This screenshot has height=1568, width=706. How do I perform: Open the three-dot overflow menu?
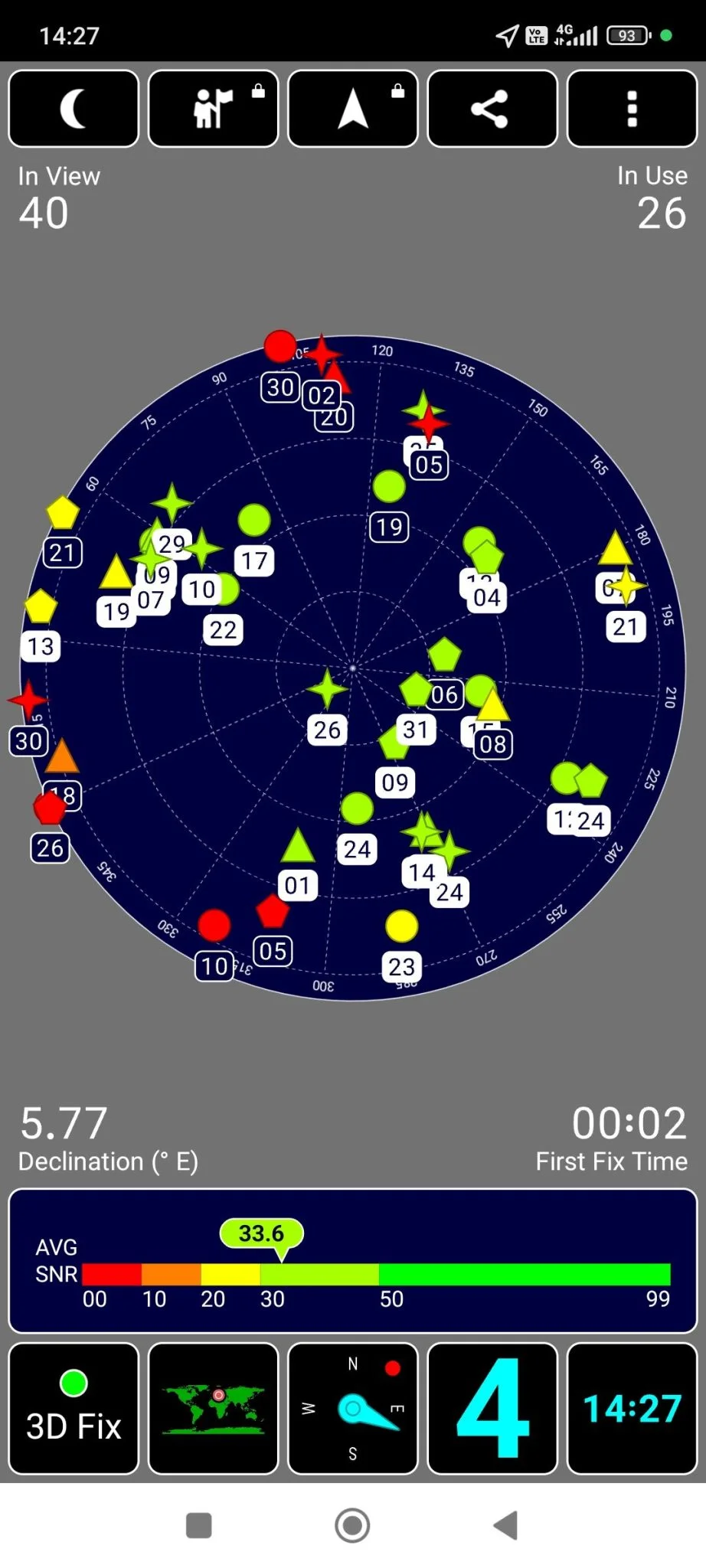[x=632, y=109]
